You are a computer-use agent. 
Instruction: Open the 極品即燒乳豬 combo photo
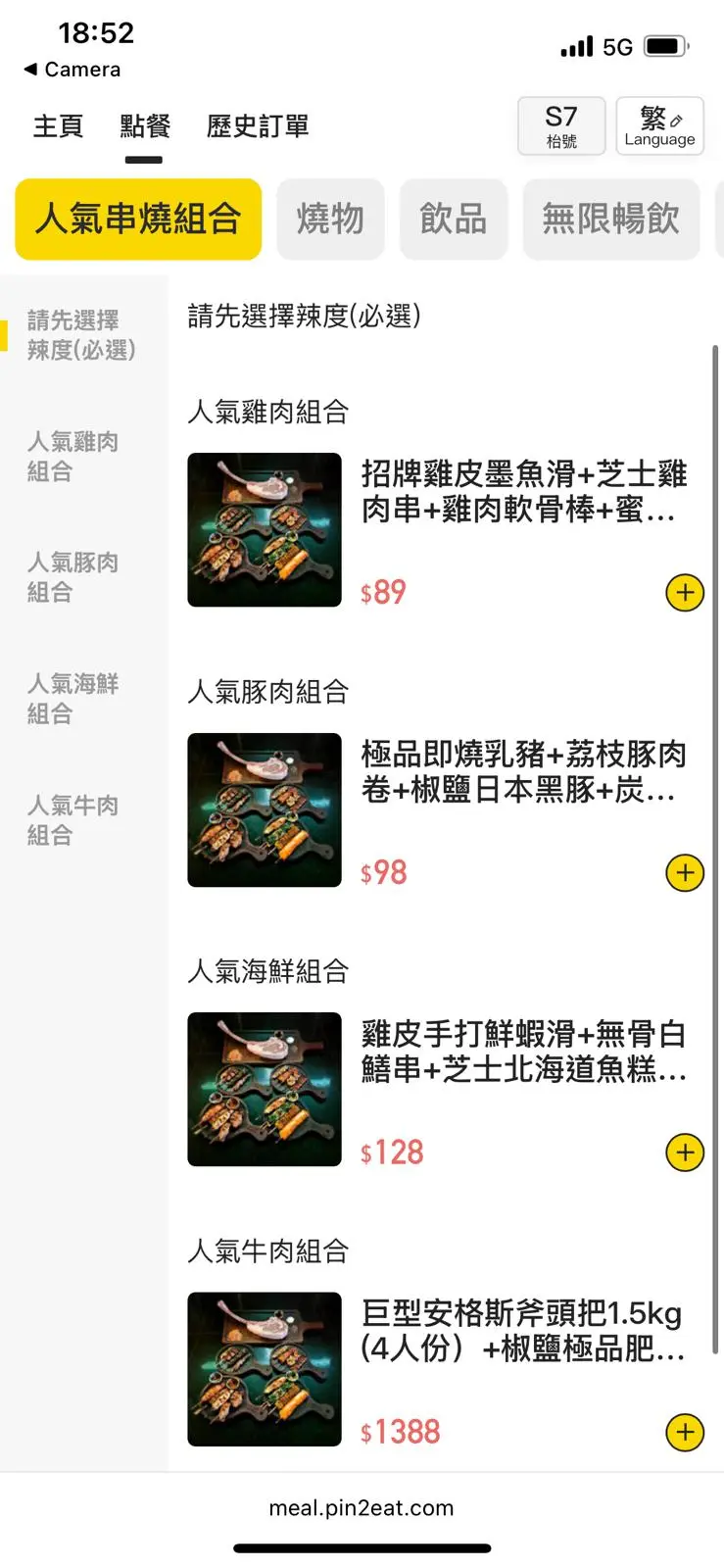point(265,810)
